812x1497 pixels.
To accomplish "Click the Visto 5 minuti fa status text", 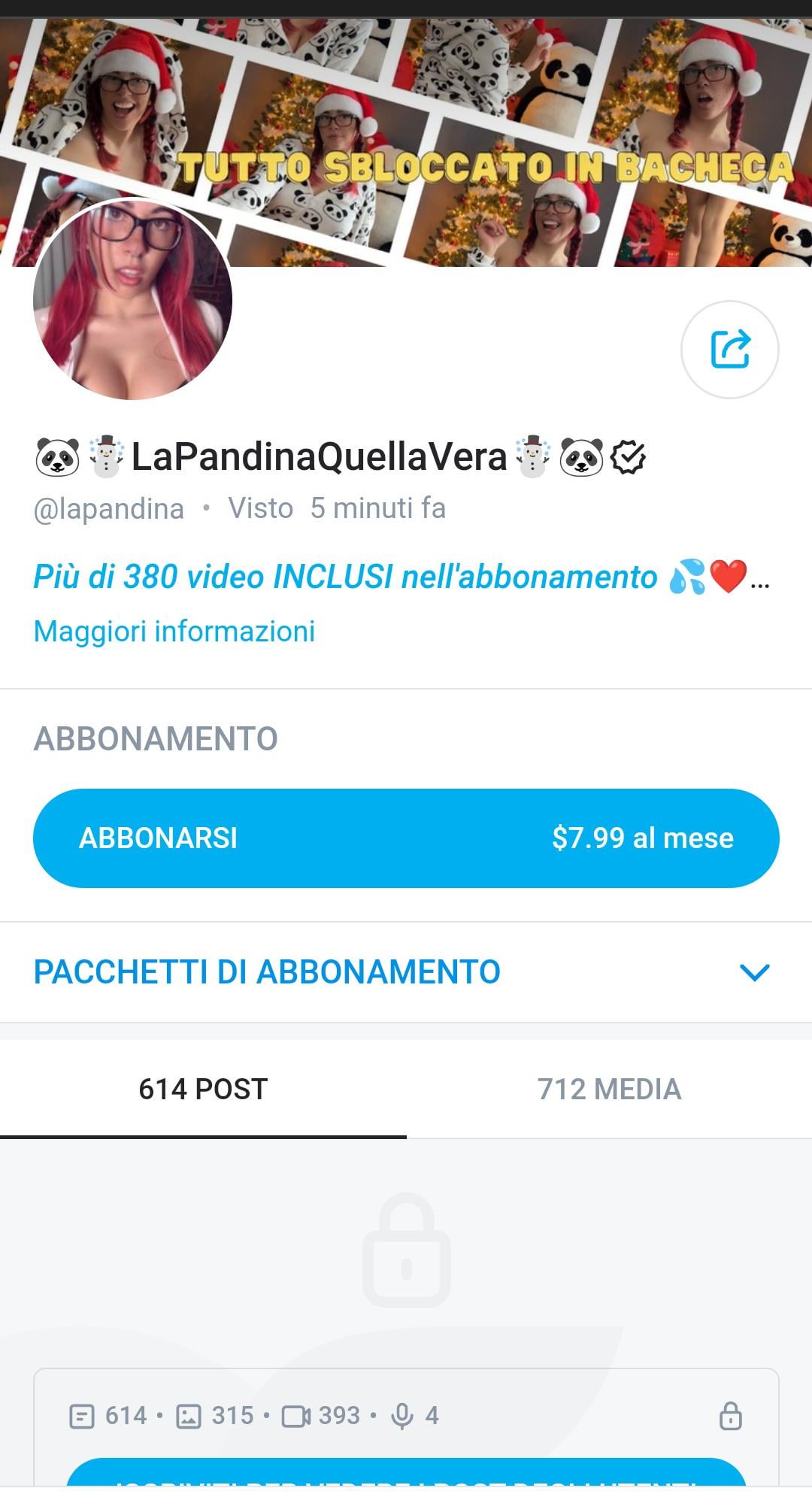I will 336,508.
